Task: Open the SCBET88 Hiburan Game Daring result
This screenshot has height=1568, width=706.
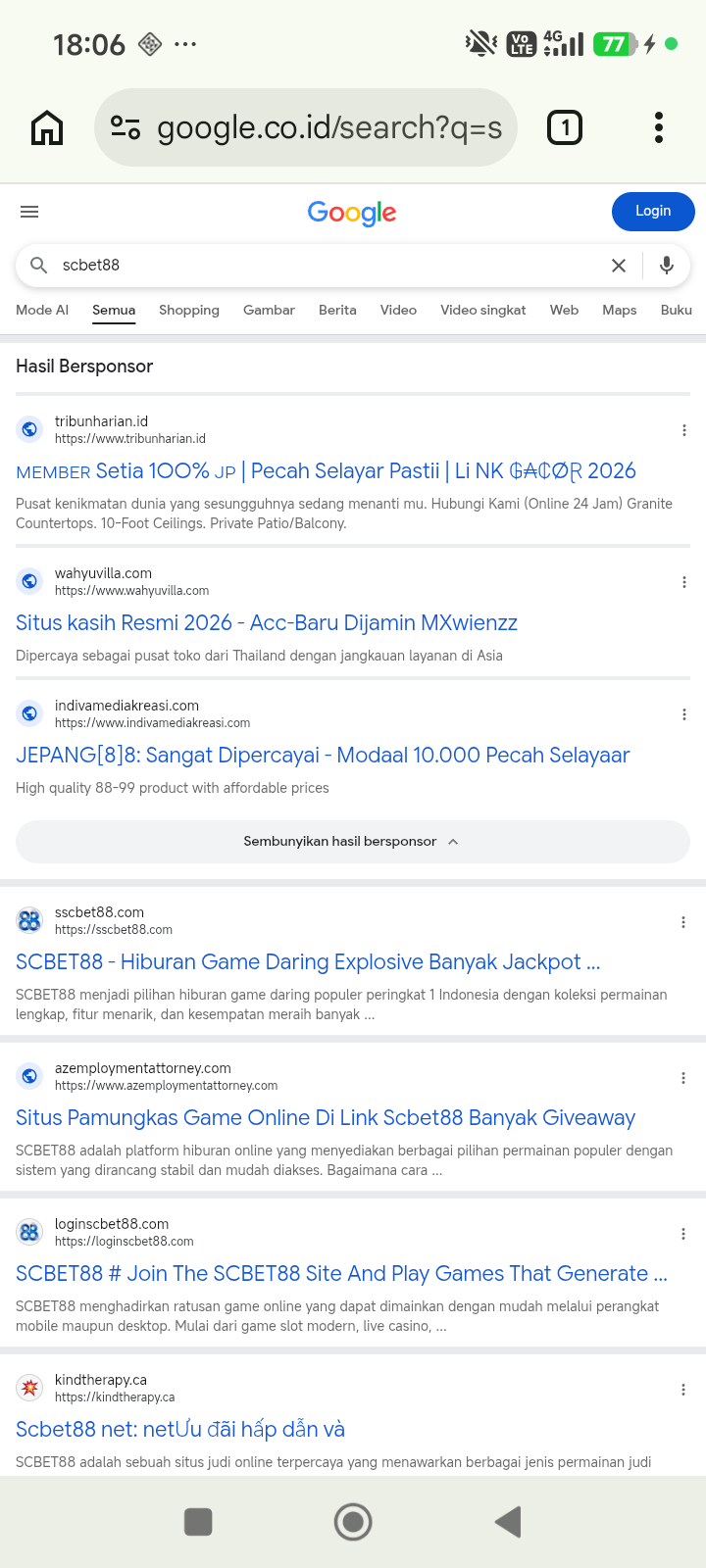Action: click(308, 962)
